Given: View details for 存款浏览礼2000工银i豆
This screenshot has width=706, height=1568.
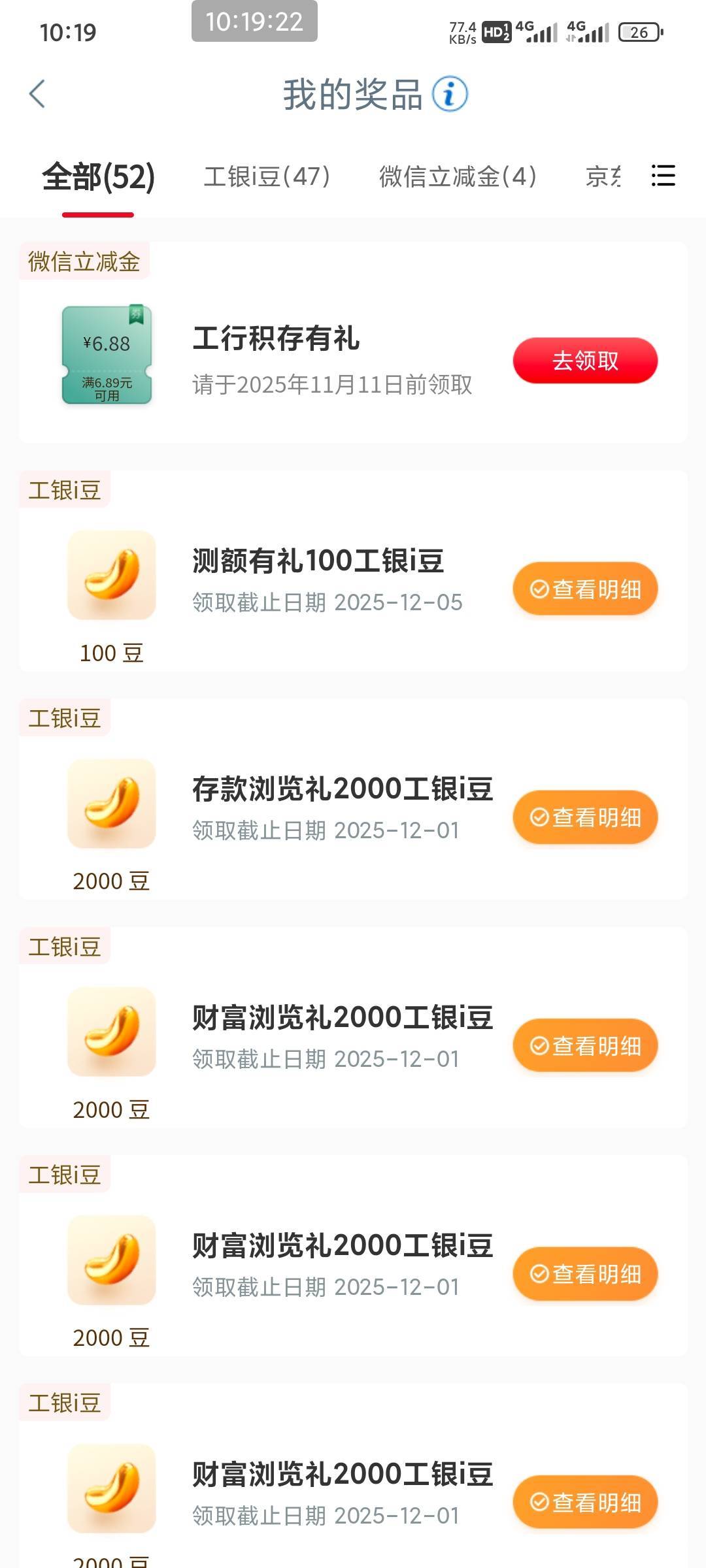Looking at the screenshot, I should (x=585, y=817).
